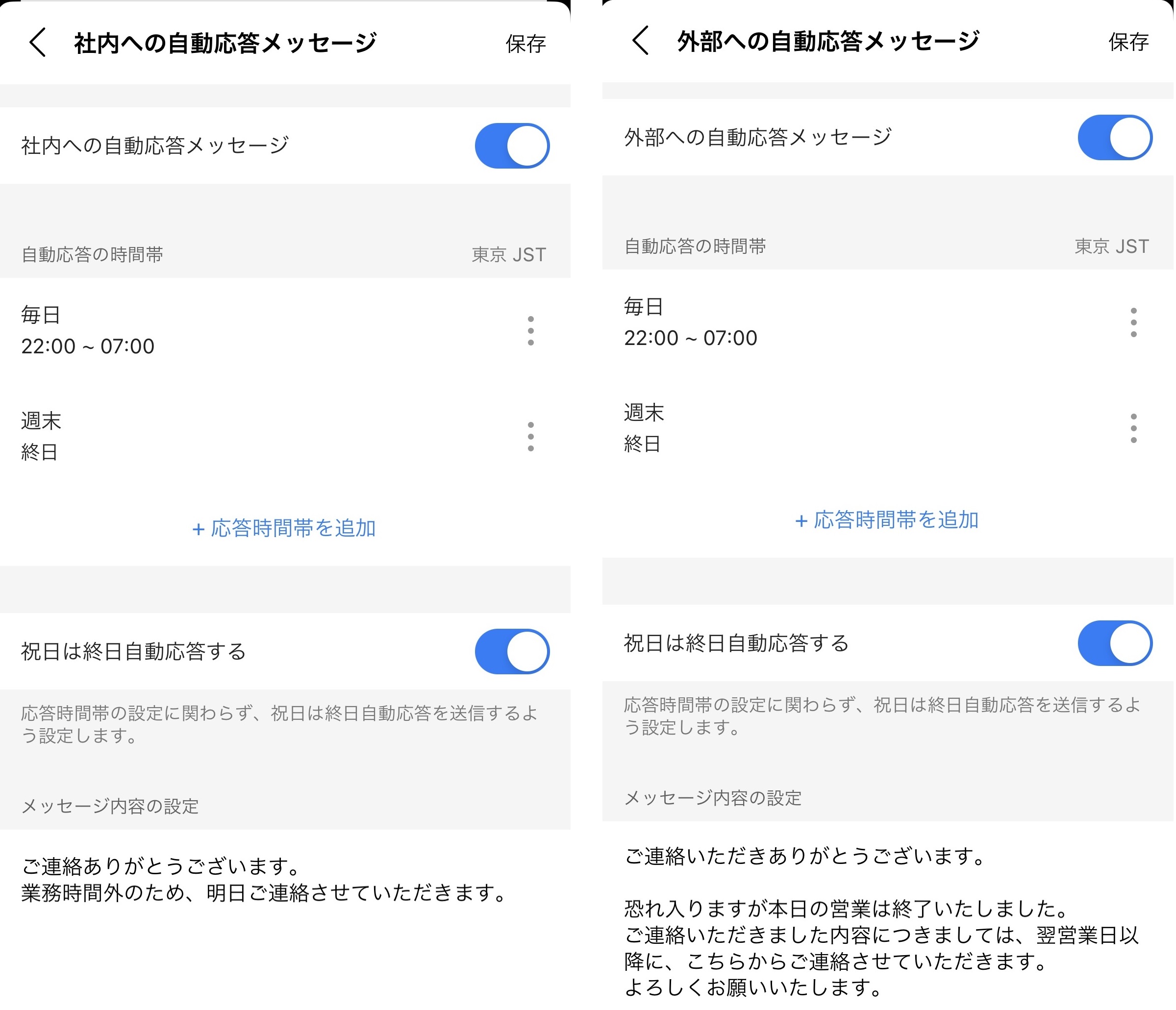Add a response time slot on 外部 screen
The height and width of the screenshot is (1010, 1176).
(887, 520)
